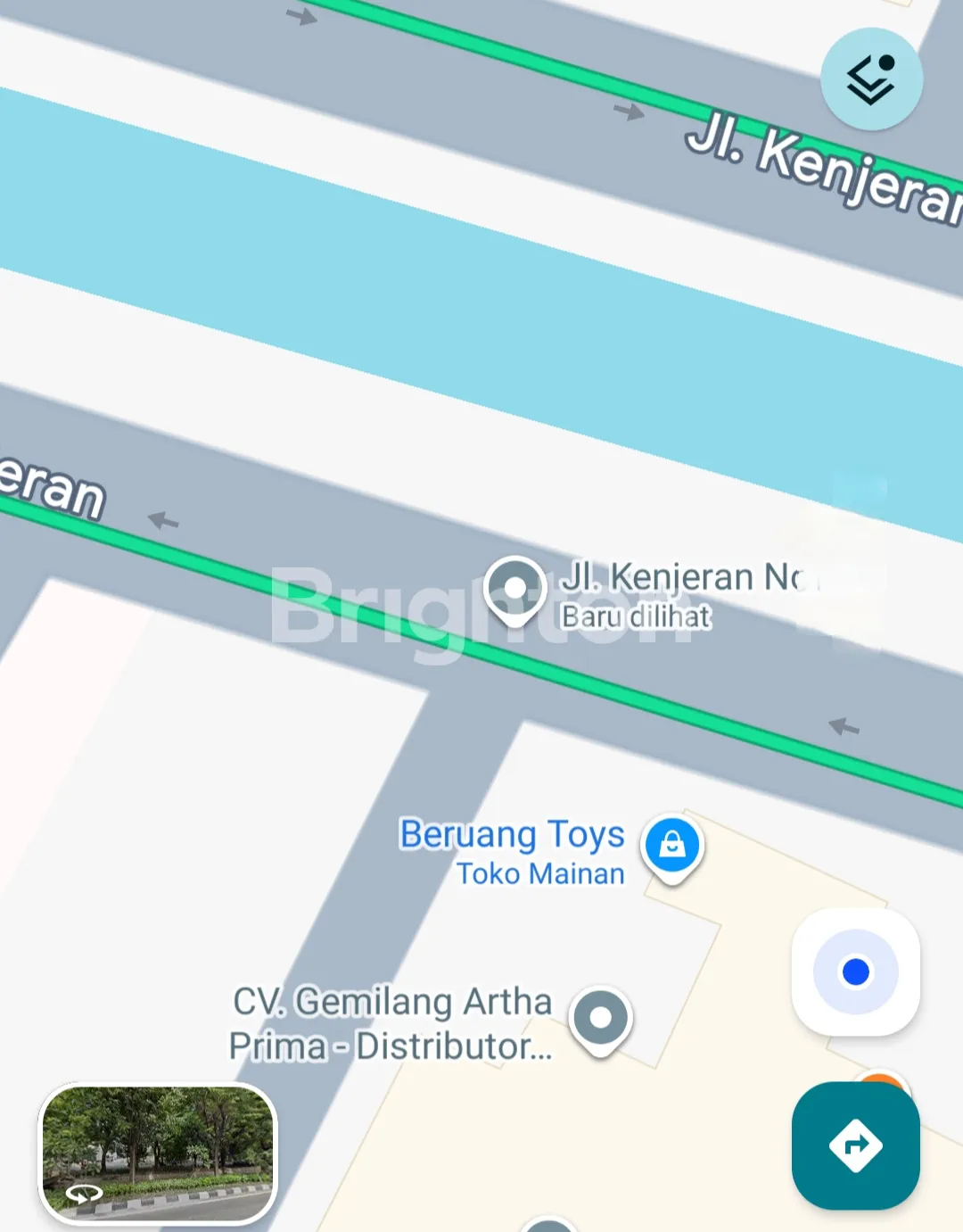Open the map layers button
963x1232 pixels.
coord(871,79)
